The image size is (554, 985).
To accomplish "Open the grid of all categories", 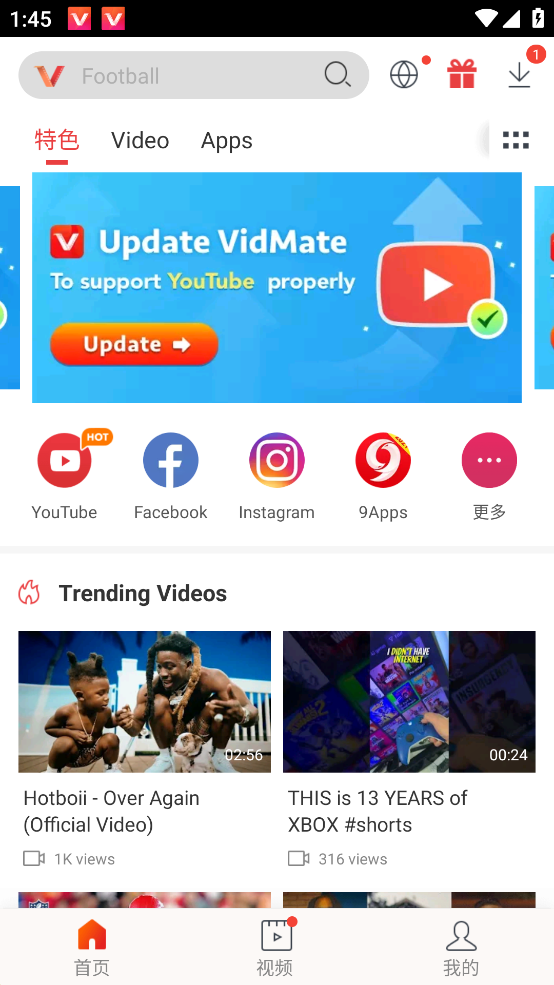I will click(516, 140).
